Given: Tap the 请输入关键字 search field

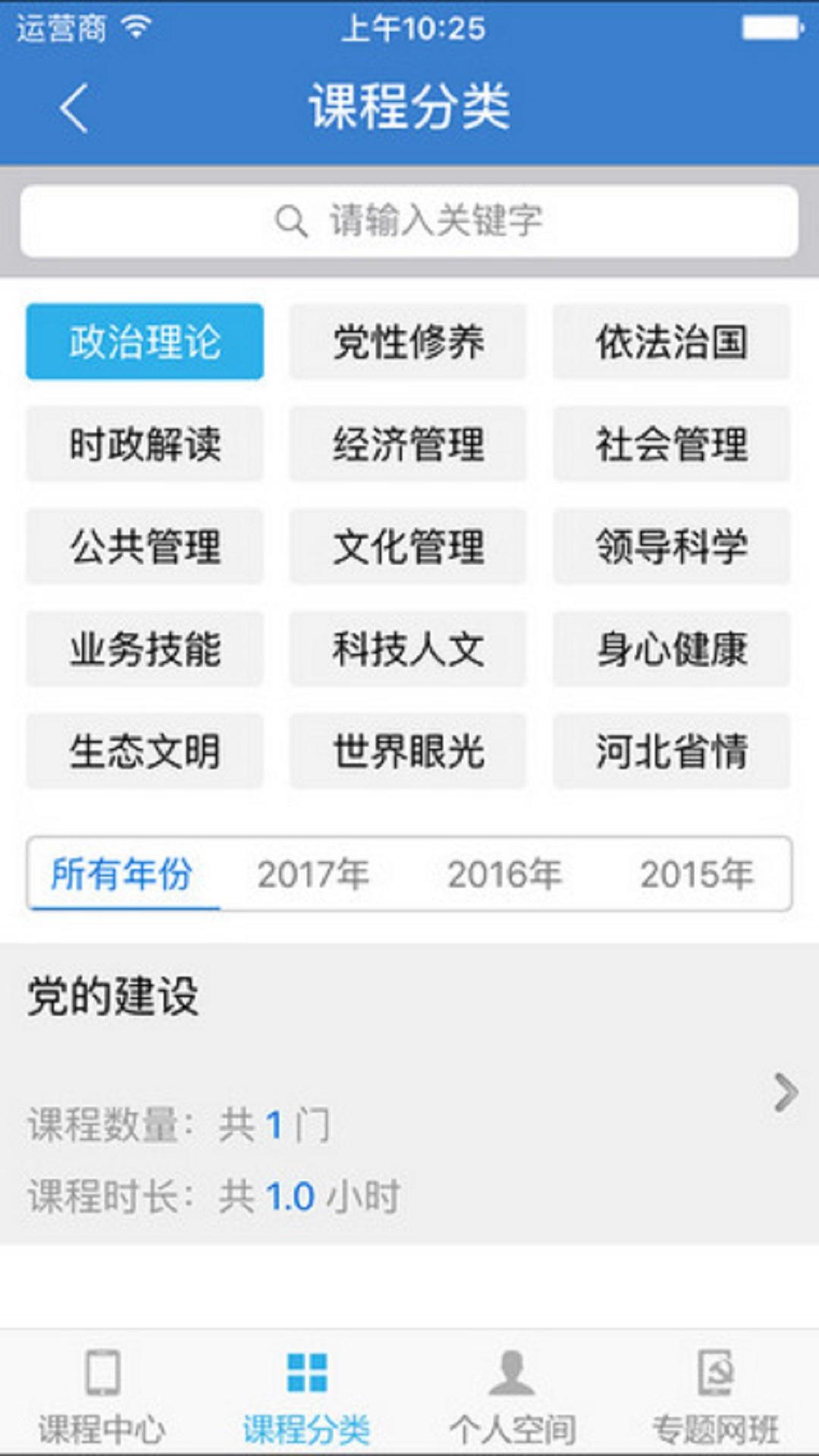Looking at the screenshot, I should click(x=409, y=221).
